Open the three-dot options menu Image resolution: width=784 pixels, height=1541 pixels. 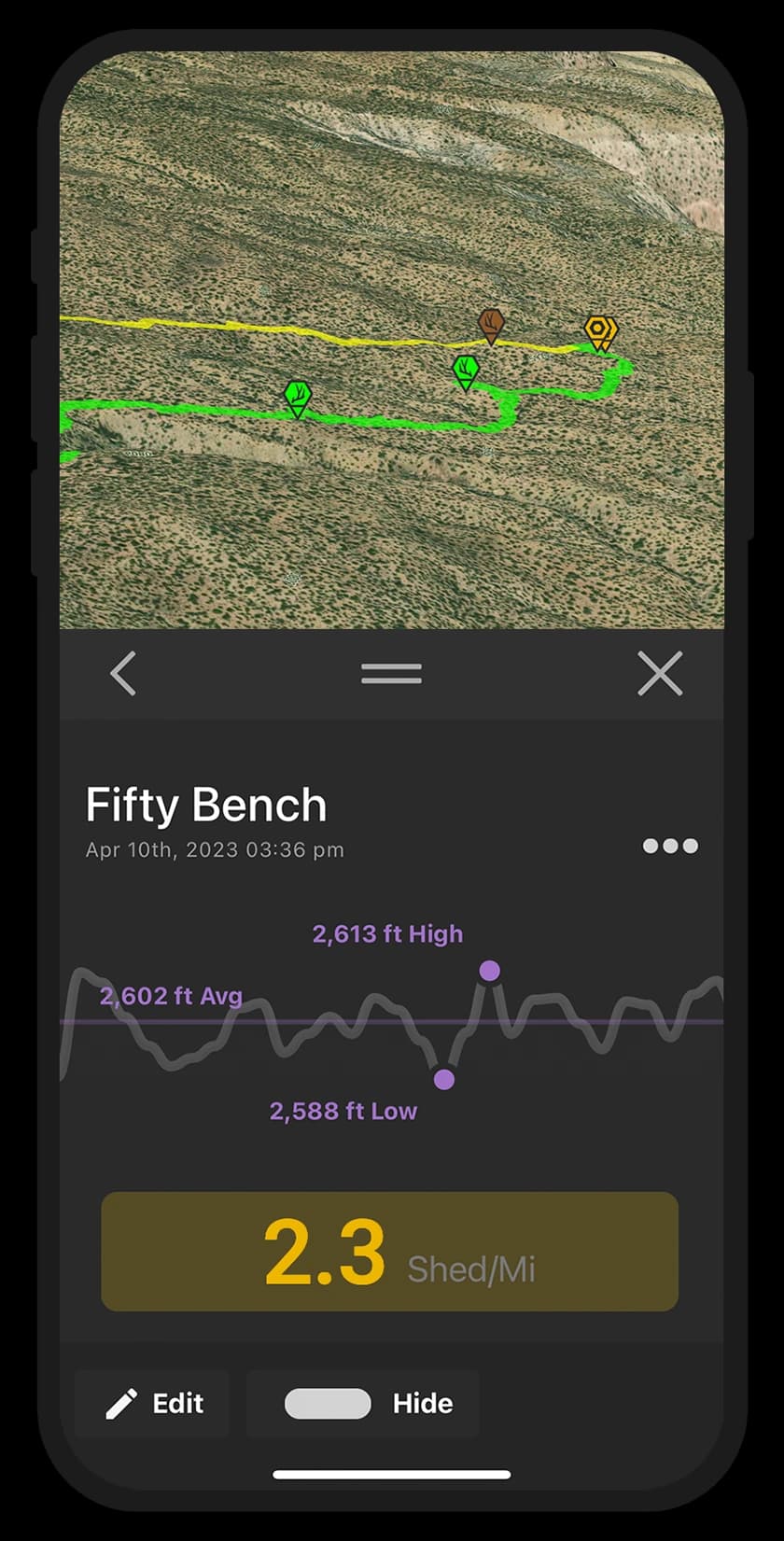670,846
